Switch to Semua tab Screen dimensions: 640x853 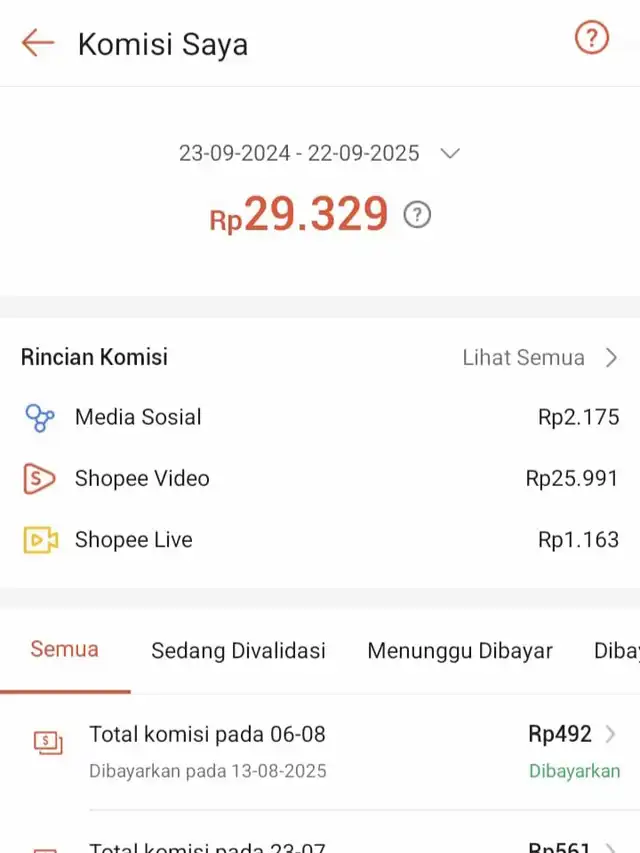(x=64, y=650)
